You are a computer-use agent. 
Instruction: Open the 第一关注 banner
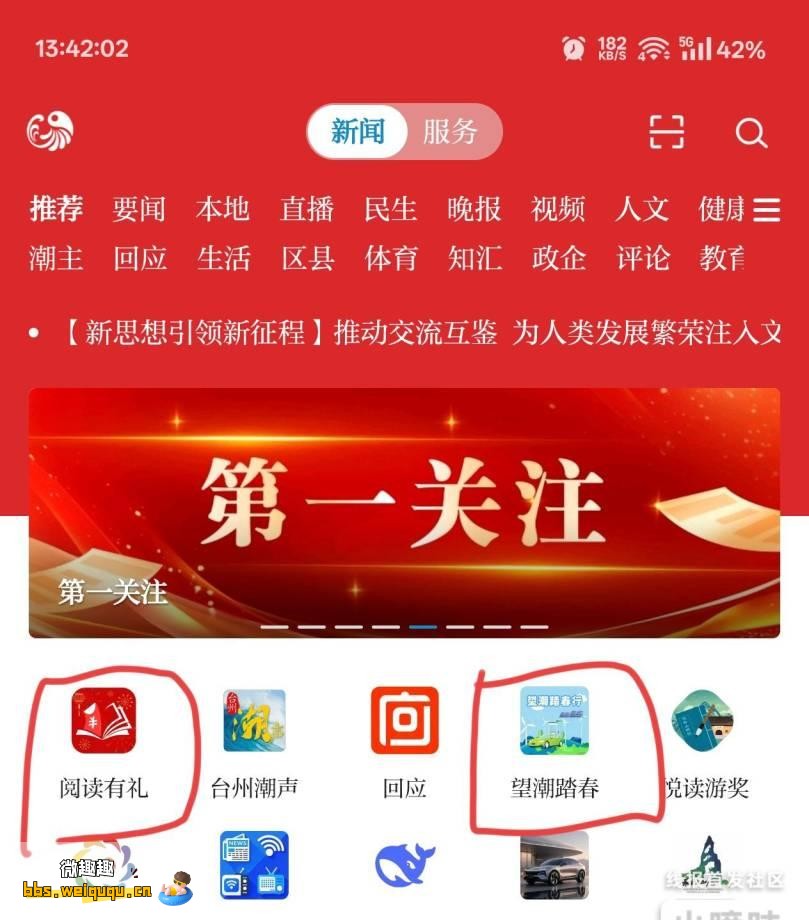point(404,512)
